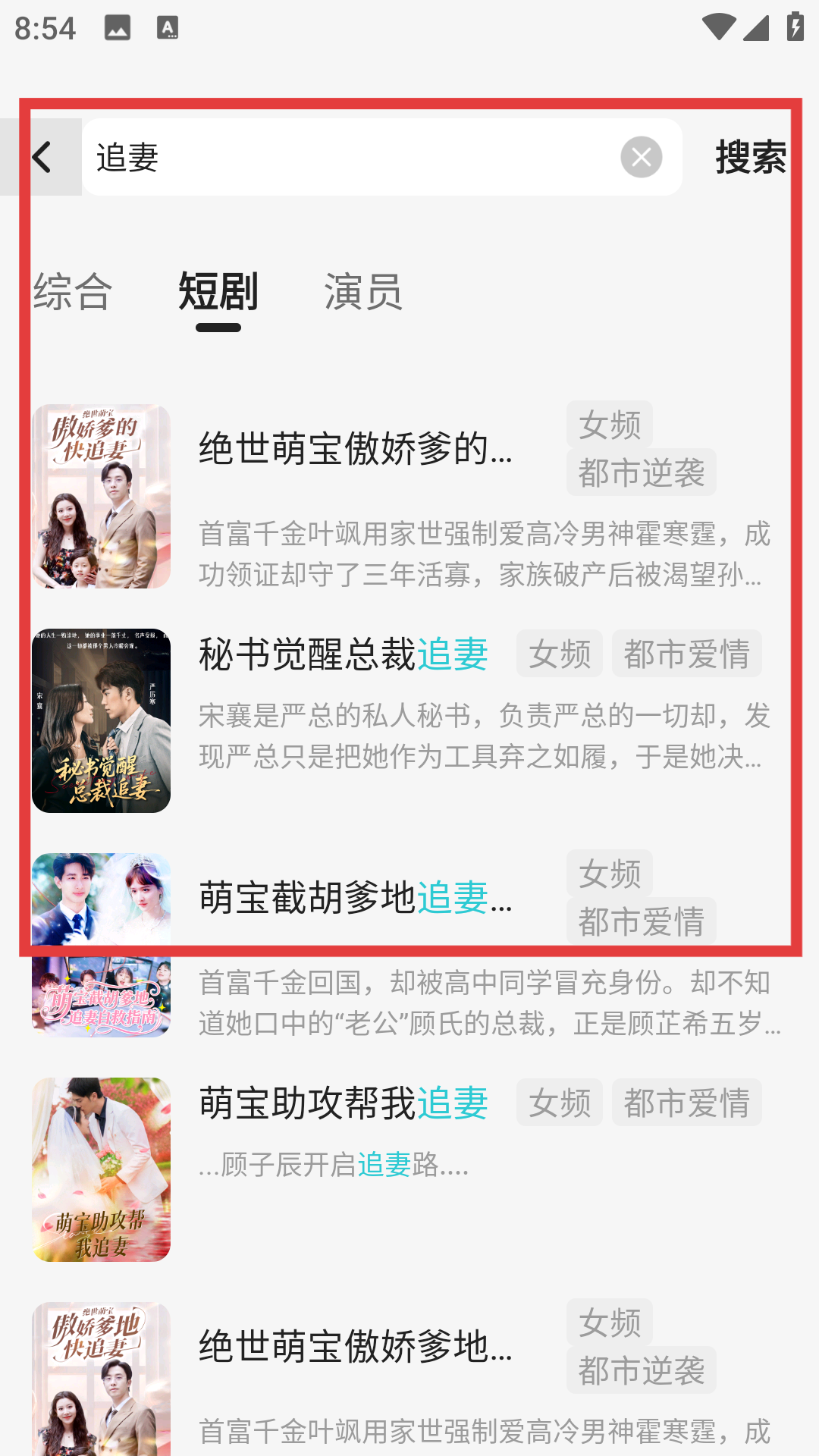Open the result 绝世萌宝傲娇爹地快追妻
The width and height of the screenshot is (819, 1456).
click(x=355, y=1347)
